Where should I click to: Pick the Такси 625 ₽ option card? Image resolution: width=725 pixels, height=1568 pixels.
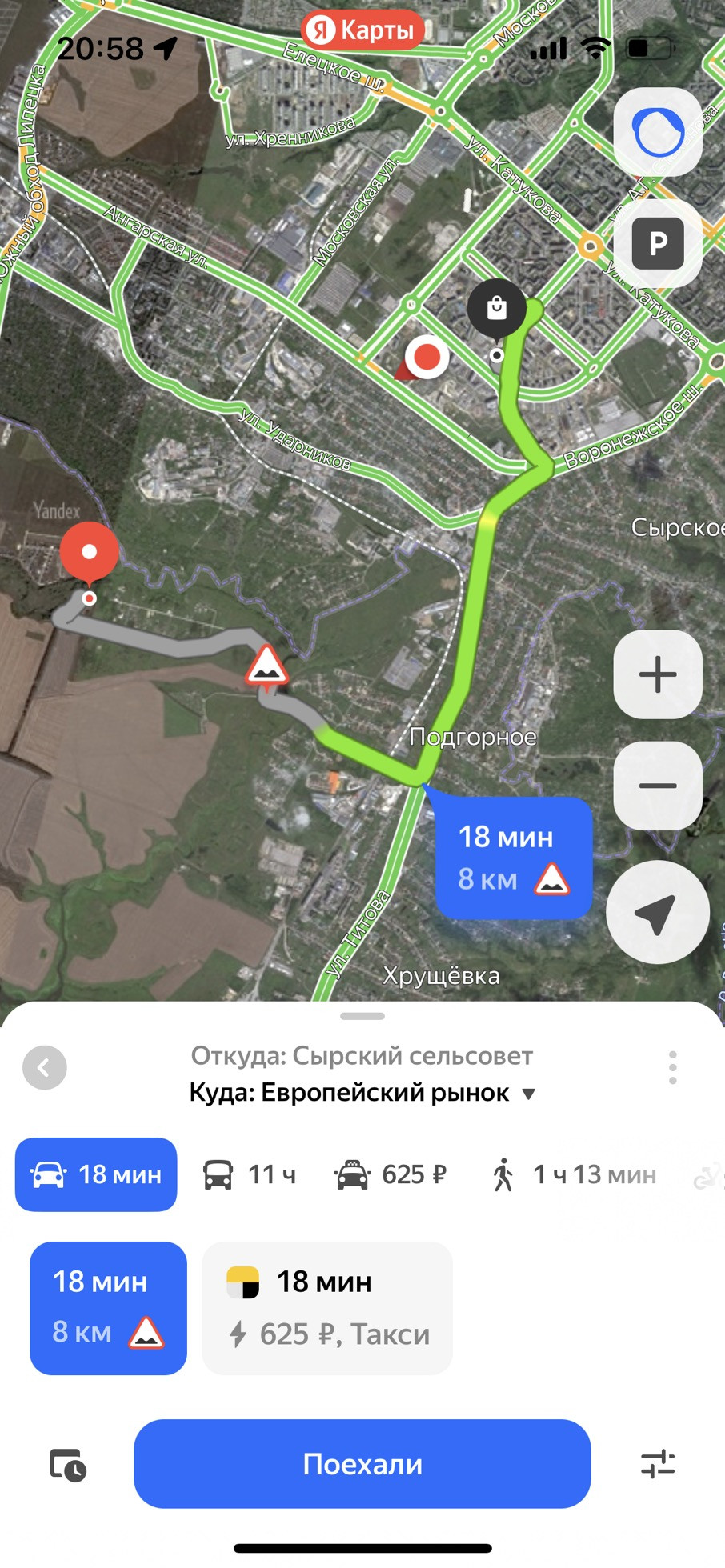point(327,1307)
